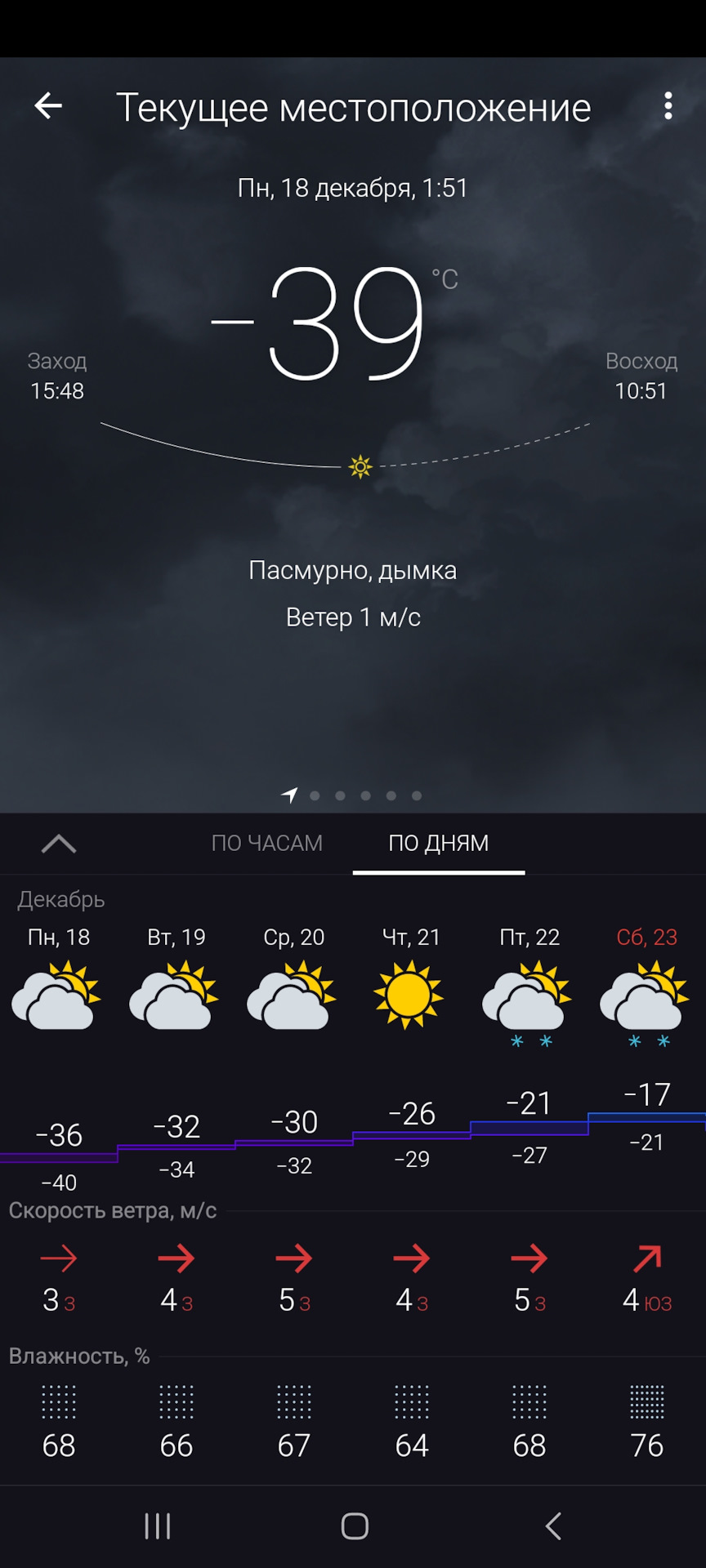The height and width of the screenshot is (1568, 706).
Task: Select the ПО ДНЯМ tab
Action: click(439, 843)
